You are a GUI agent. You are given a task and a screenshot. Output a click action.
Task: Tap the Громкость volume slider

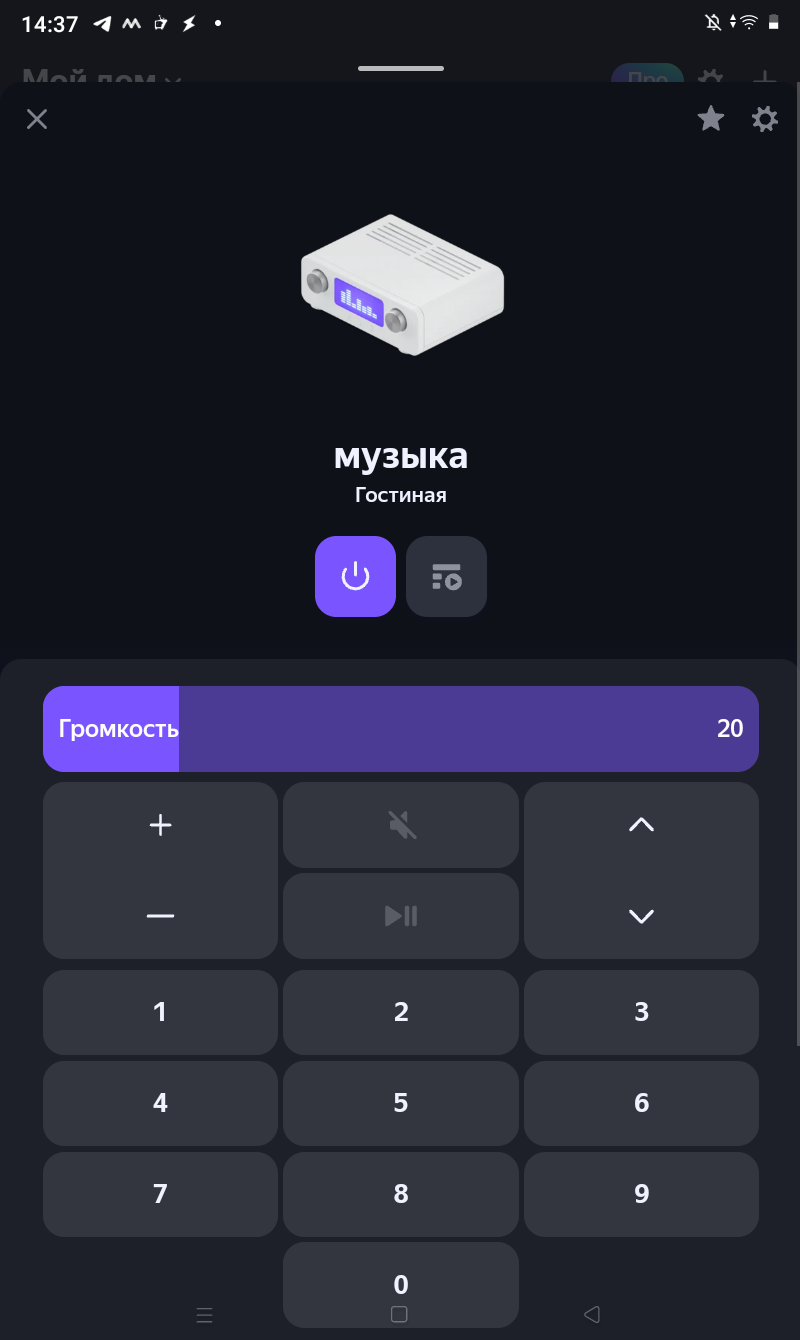click(401, 729)
